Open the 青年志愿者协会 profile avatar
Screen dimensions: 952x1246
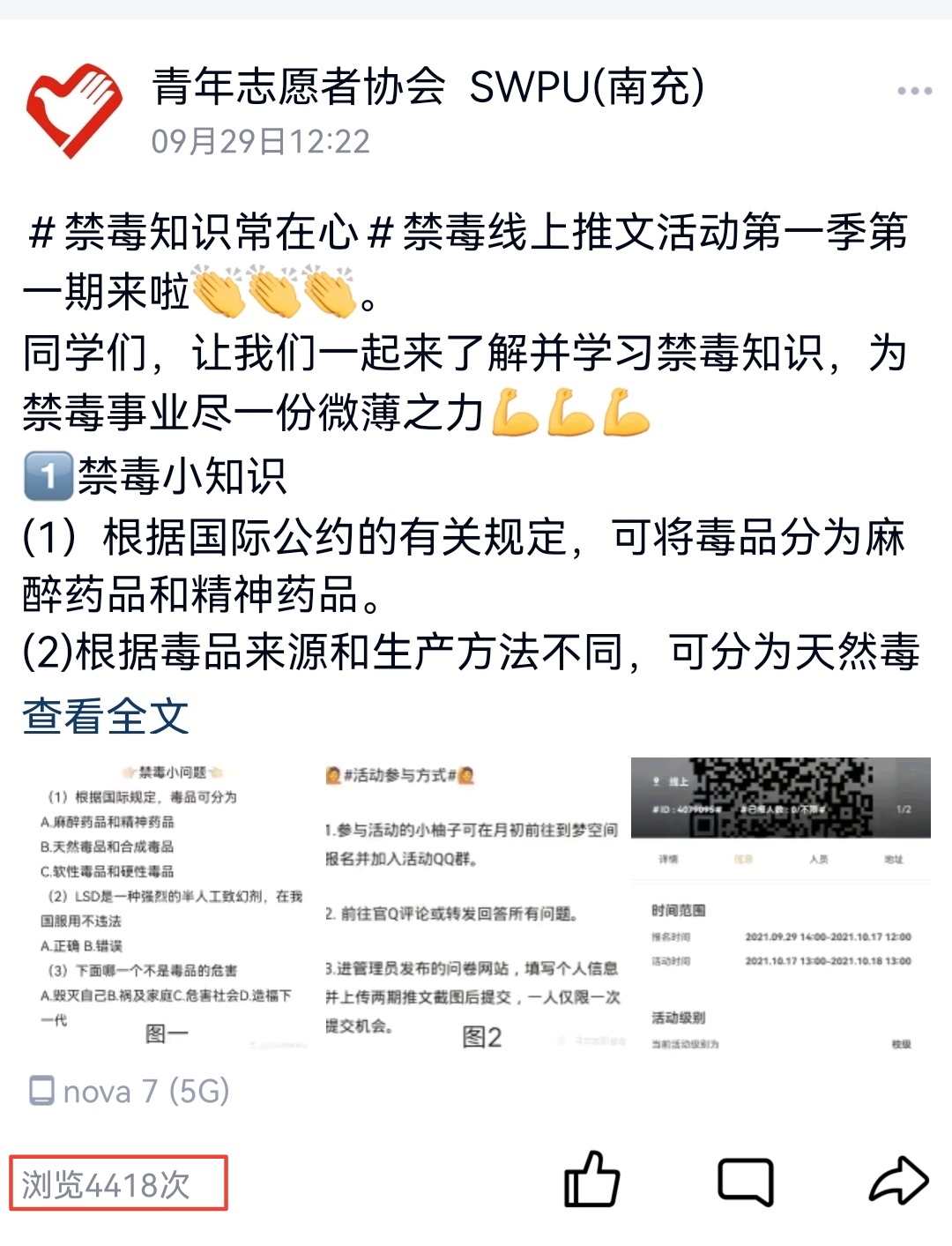pyautogui.click(x=74, y=109)
